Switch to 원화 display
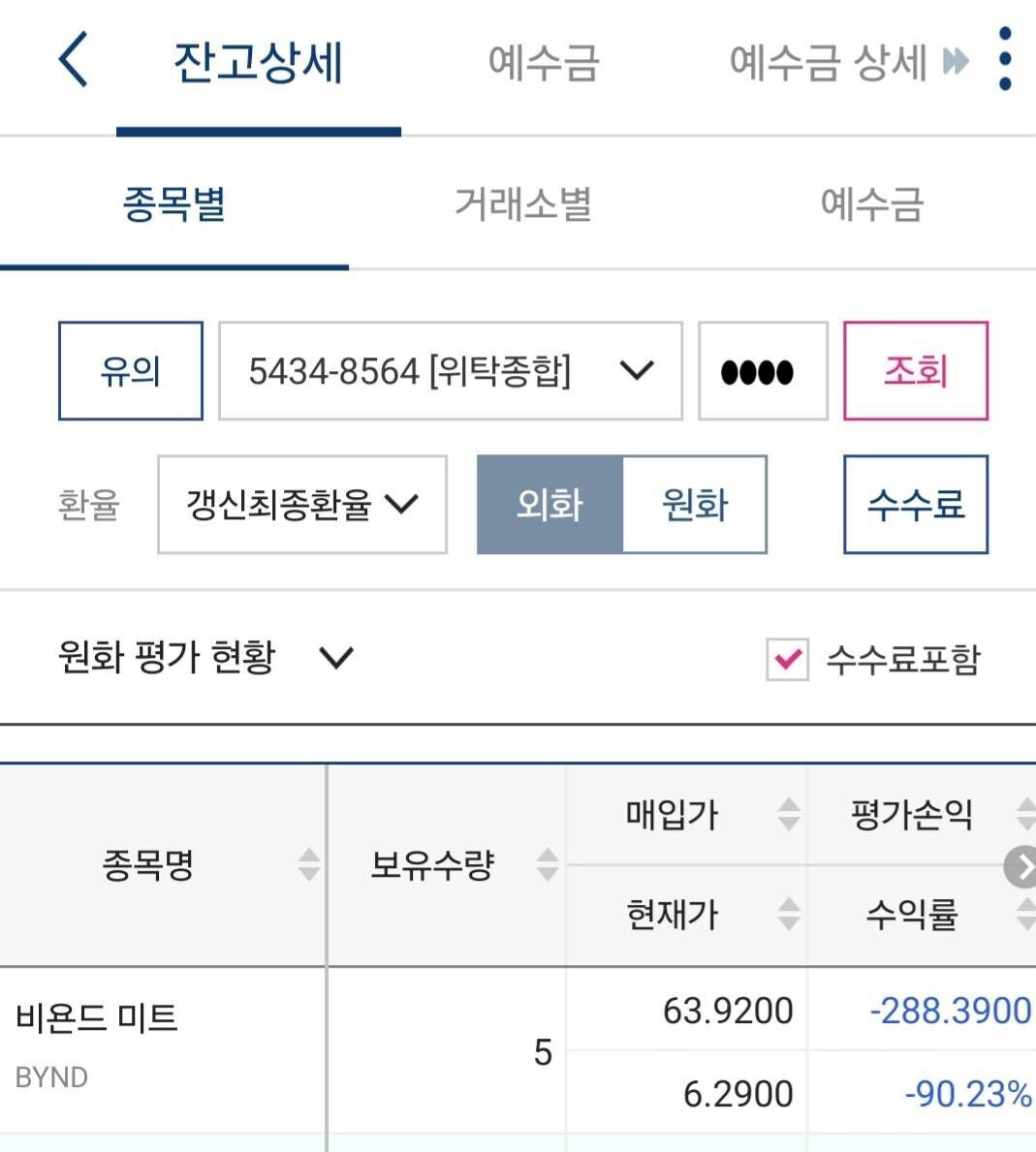Viewport: 1036px width, 1152px height. click(x=695, y=505)
